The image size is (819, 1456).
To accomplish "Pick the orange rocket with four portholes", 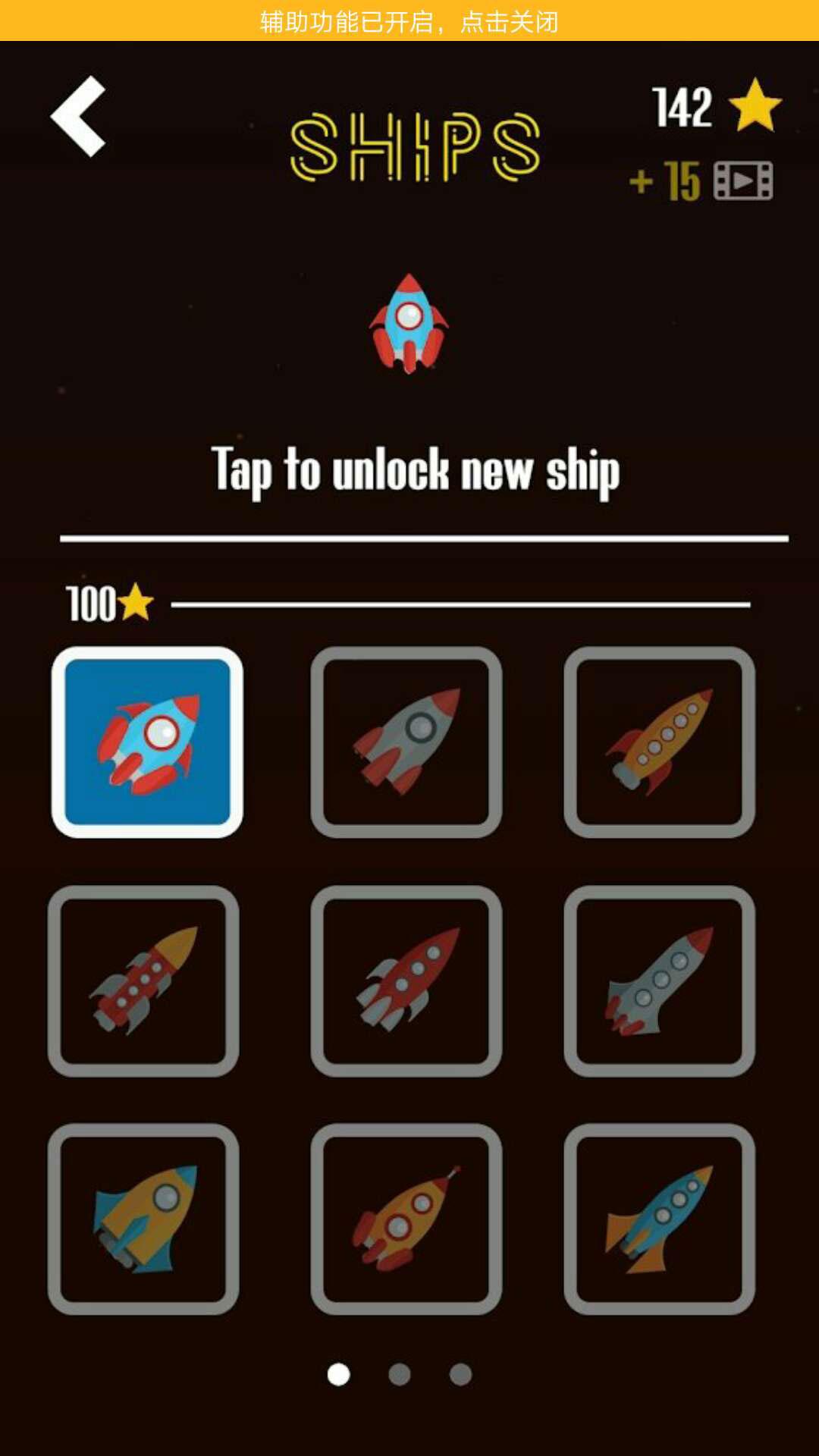I will 659,742.
